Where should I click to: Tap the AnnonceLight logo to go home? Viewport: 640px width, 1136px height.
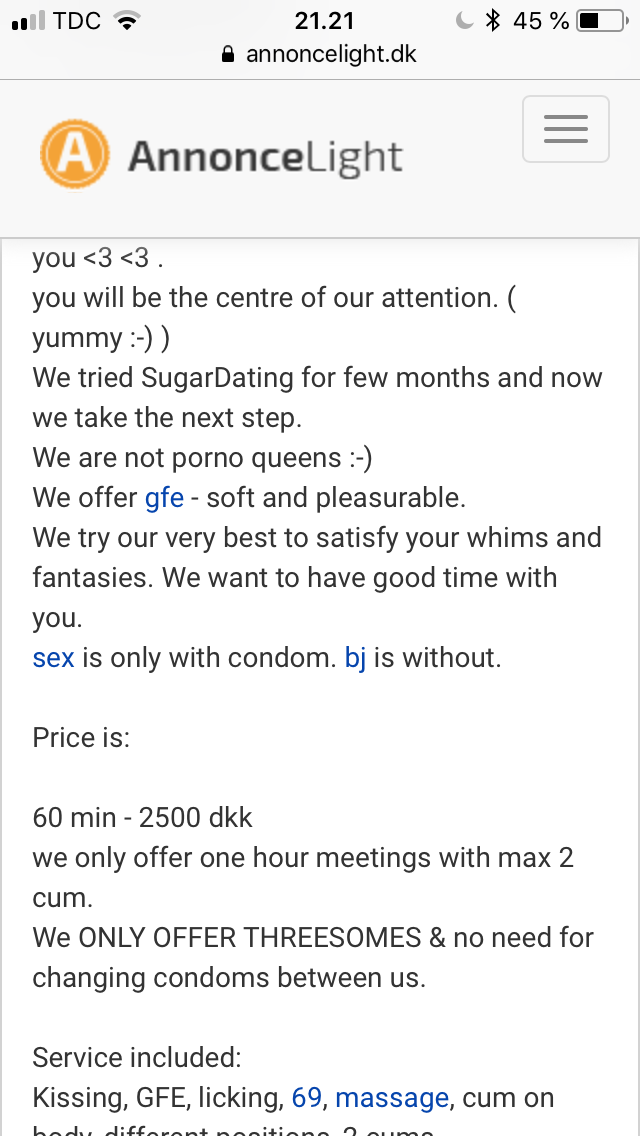[221, 155]
